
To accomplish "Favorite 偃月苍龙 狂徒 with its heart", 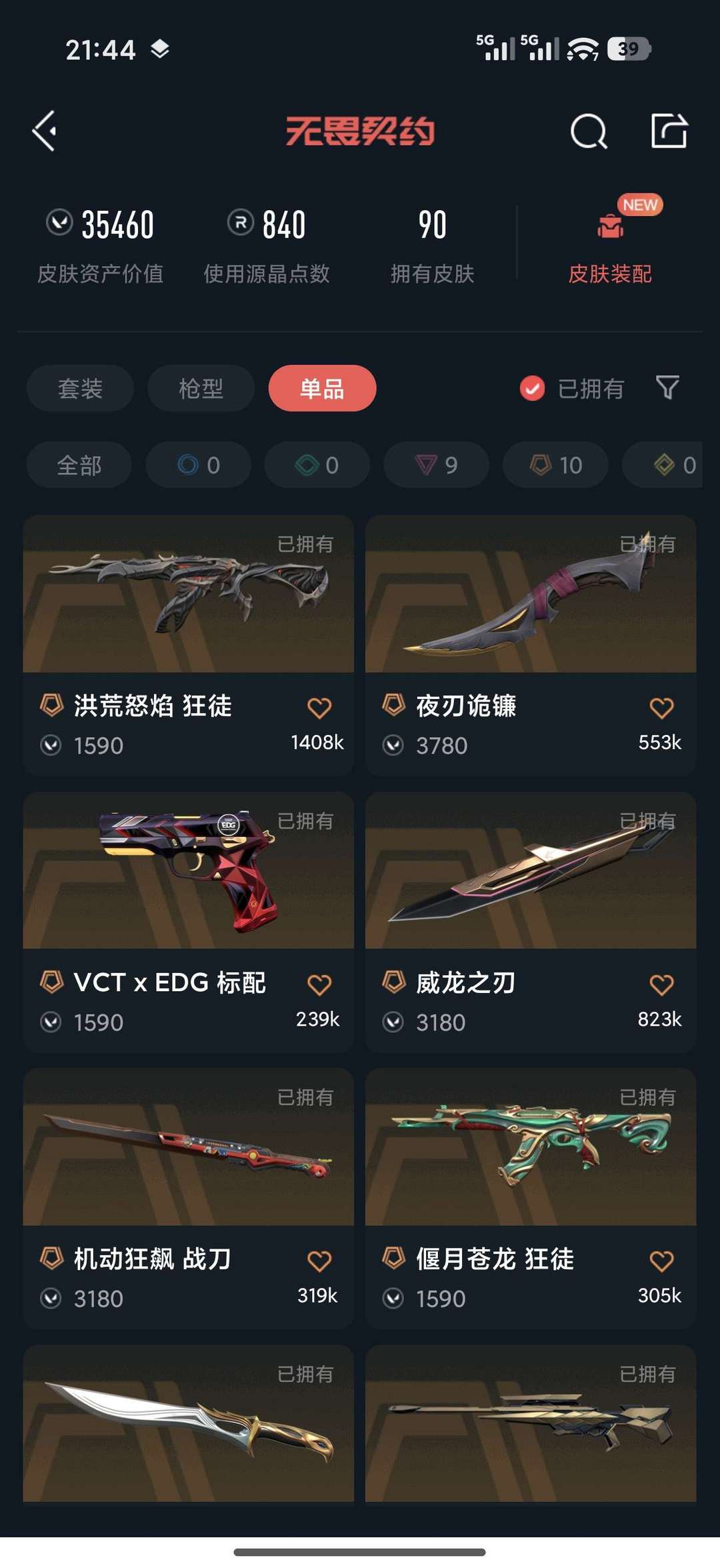I will [x=660, y=1260].
